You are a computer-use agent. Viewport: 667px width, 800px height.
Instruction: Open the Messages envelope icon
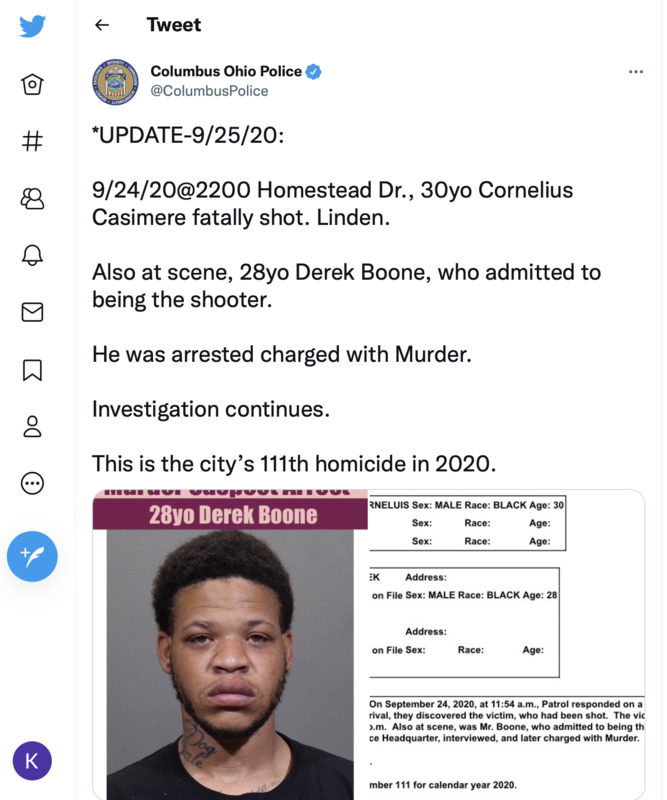[32, 312]
